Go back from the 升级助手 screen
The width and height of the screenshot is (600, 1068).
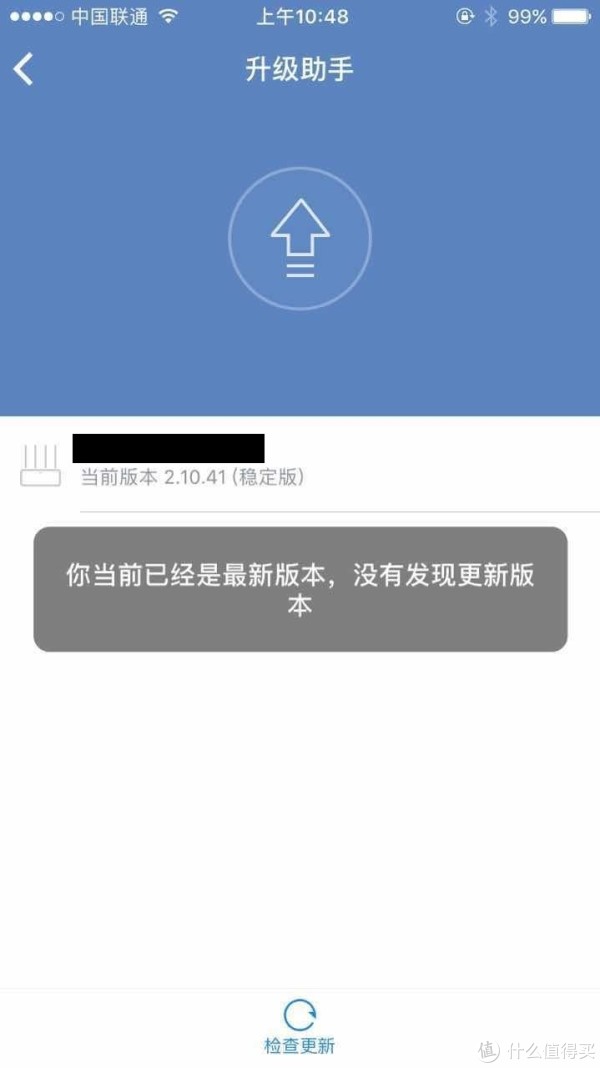coord(23,69)
